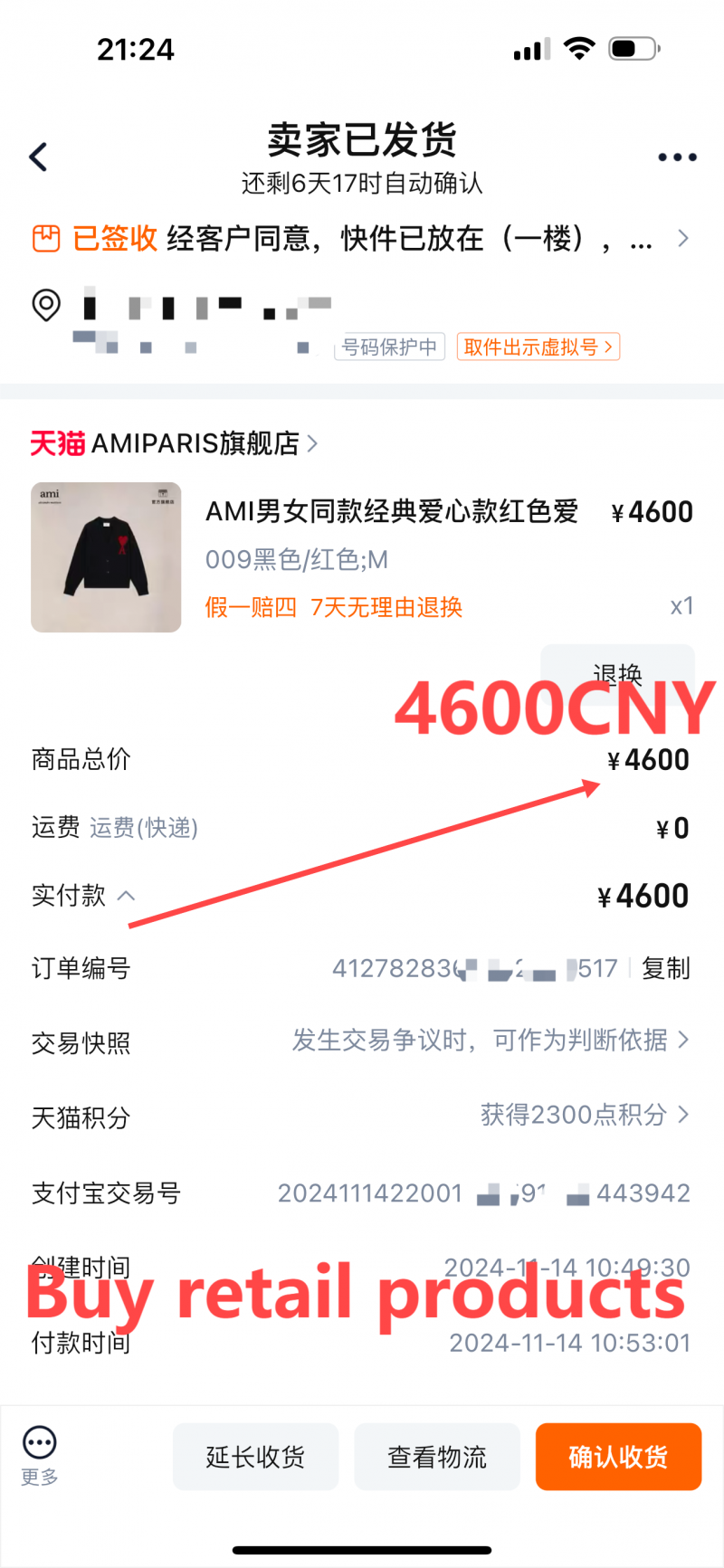View 天猫积分 points earned details

tap(584, 1116)
